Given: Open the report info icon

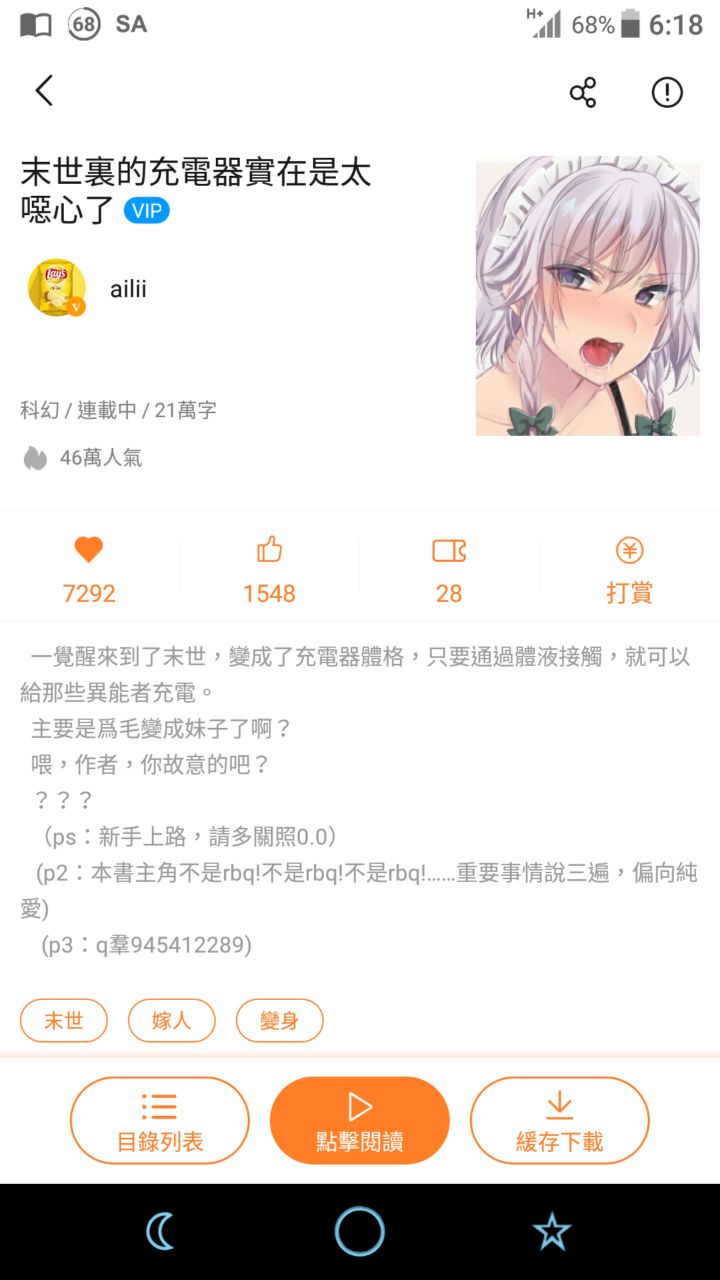Looking at the screenshot, I should (x=667, y=92).
